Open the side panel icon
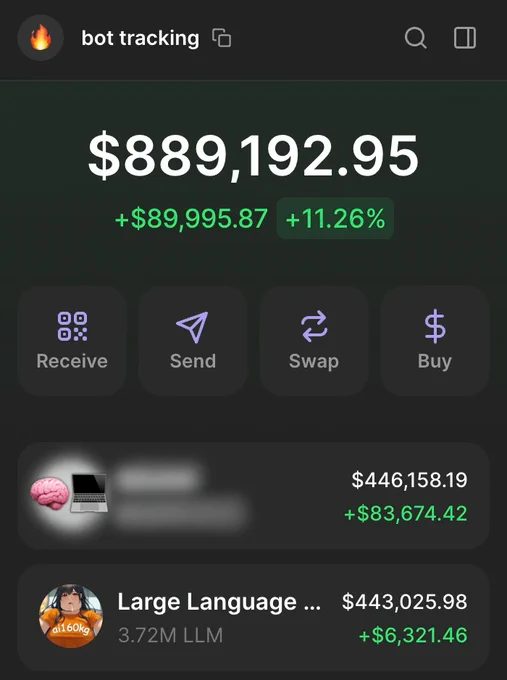 click(x=464, y=38)
